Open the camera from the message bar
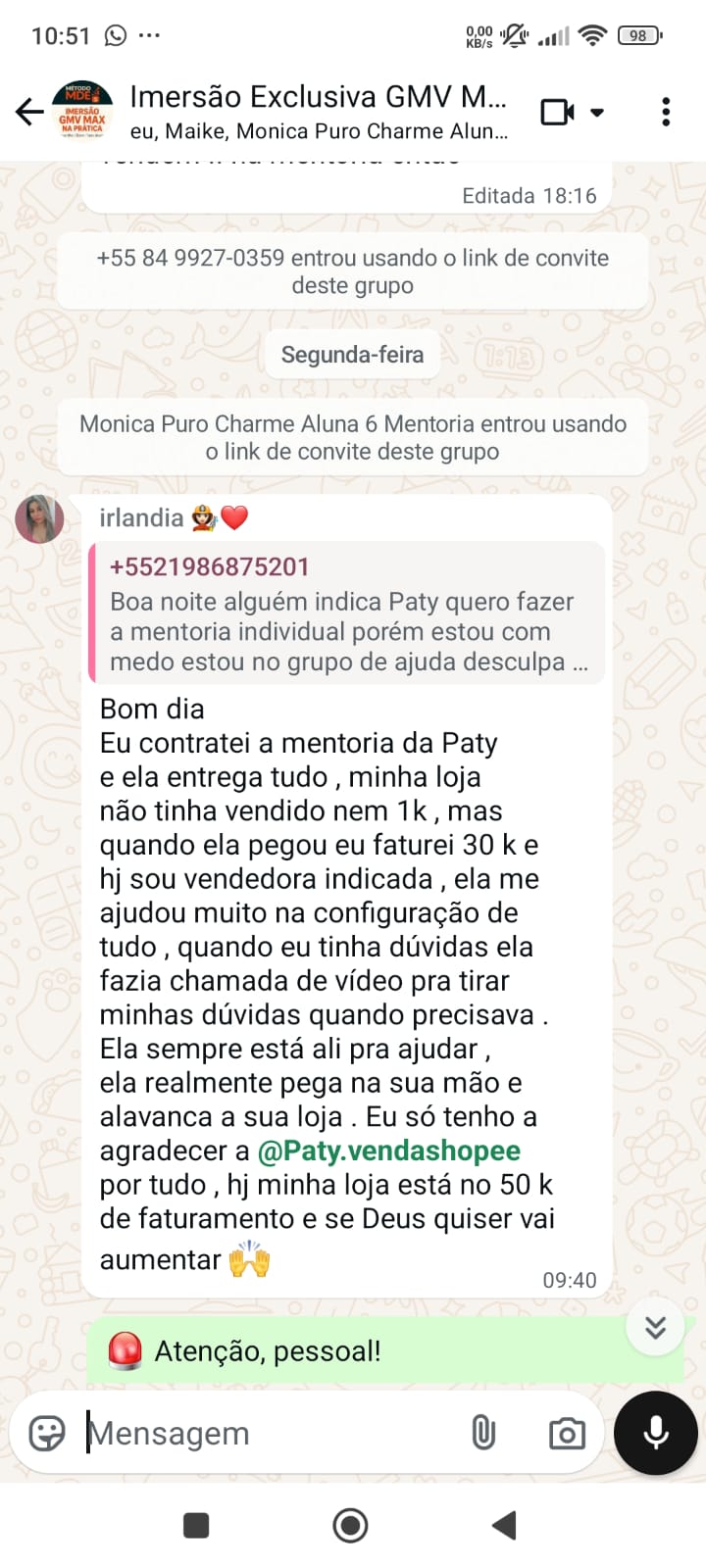This screenshot has height=1568, width=706. pos(565,1433)
